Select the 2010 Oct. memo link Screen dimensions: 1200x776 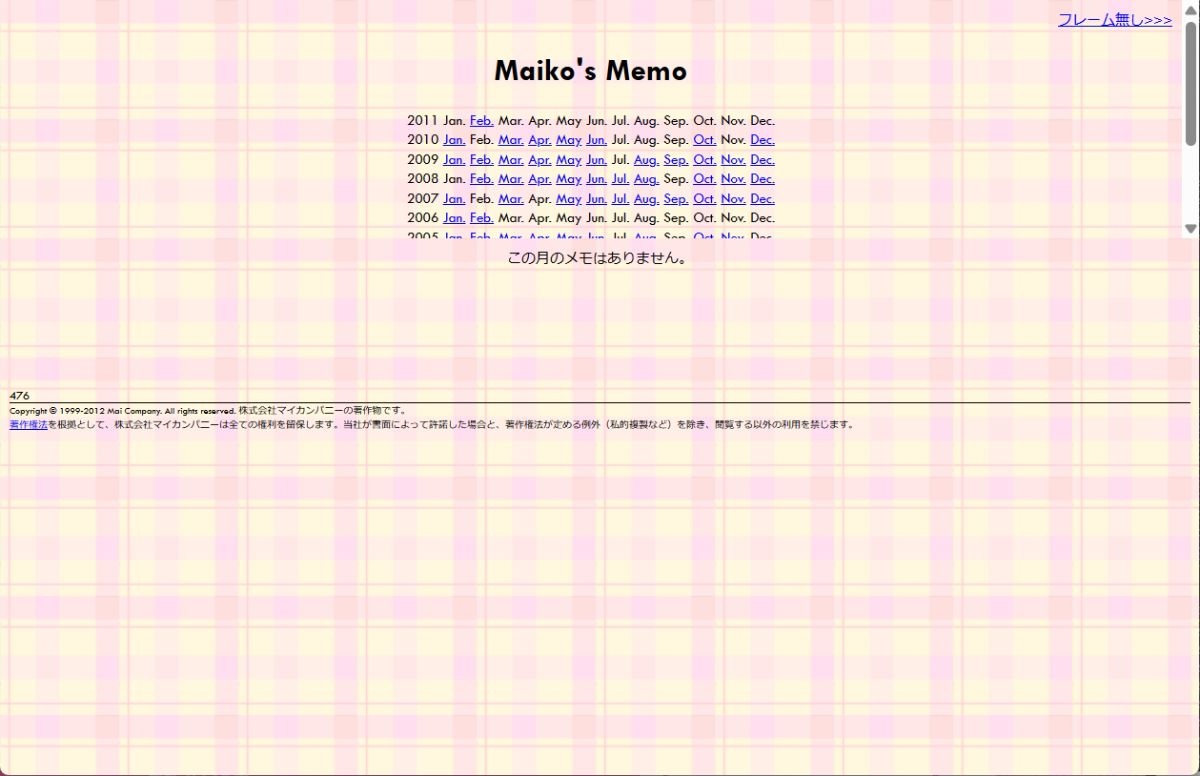point(704,140)
